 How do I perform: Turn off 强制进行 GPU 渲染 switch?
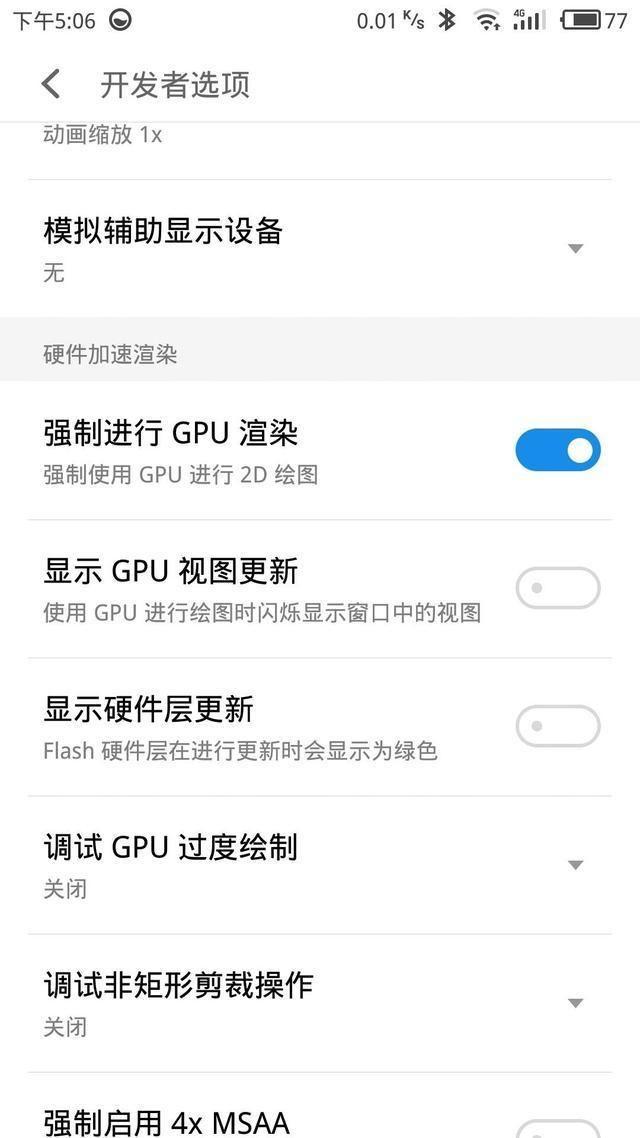[x=558, y=450]
